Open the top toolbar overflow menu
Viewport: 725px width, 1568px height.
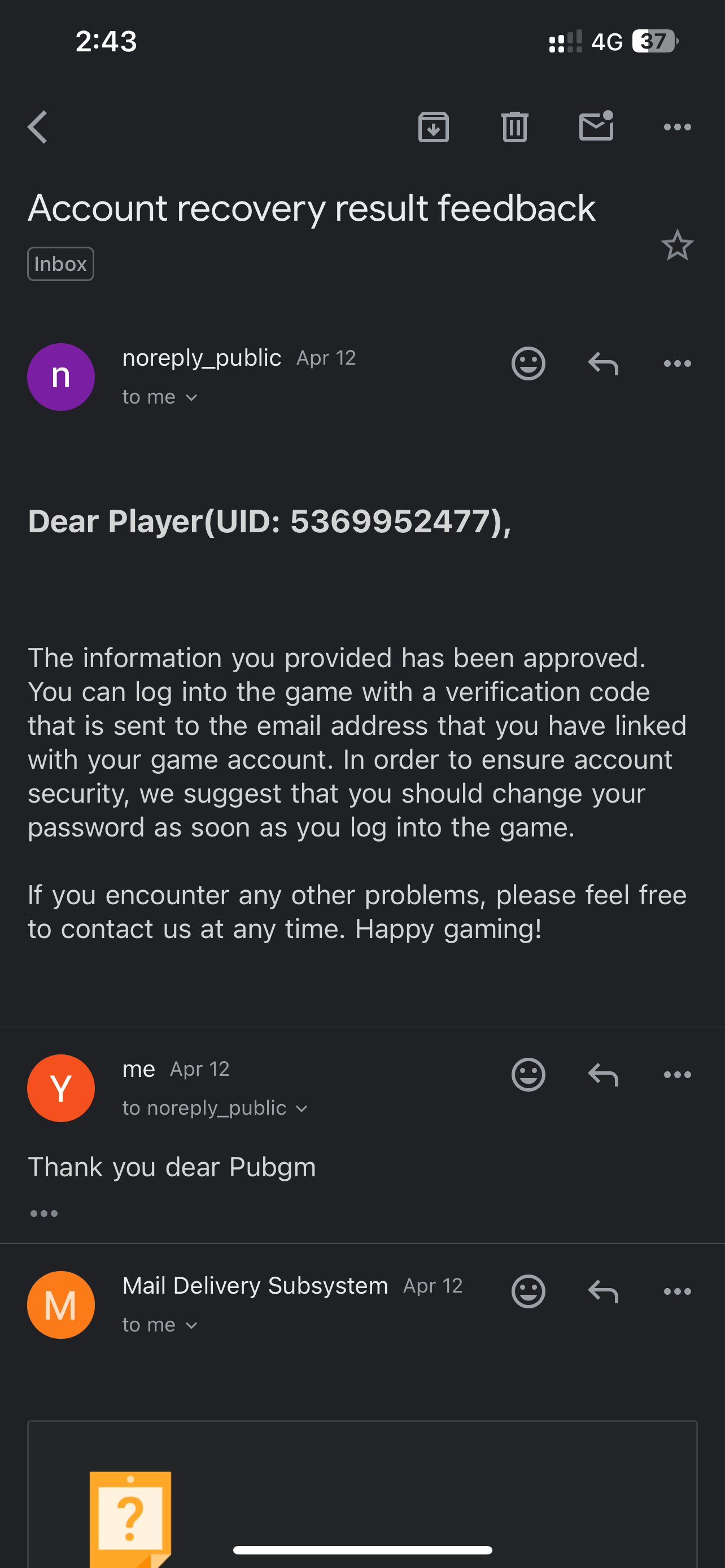(677, 127)
